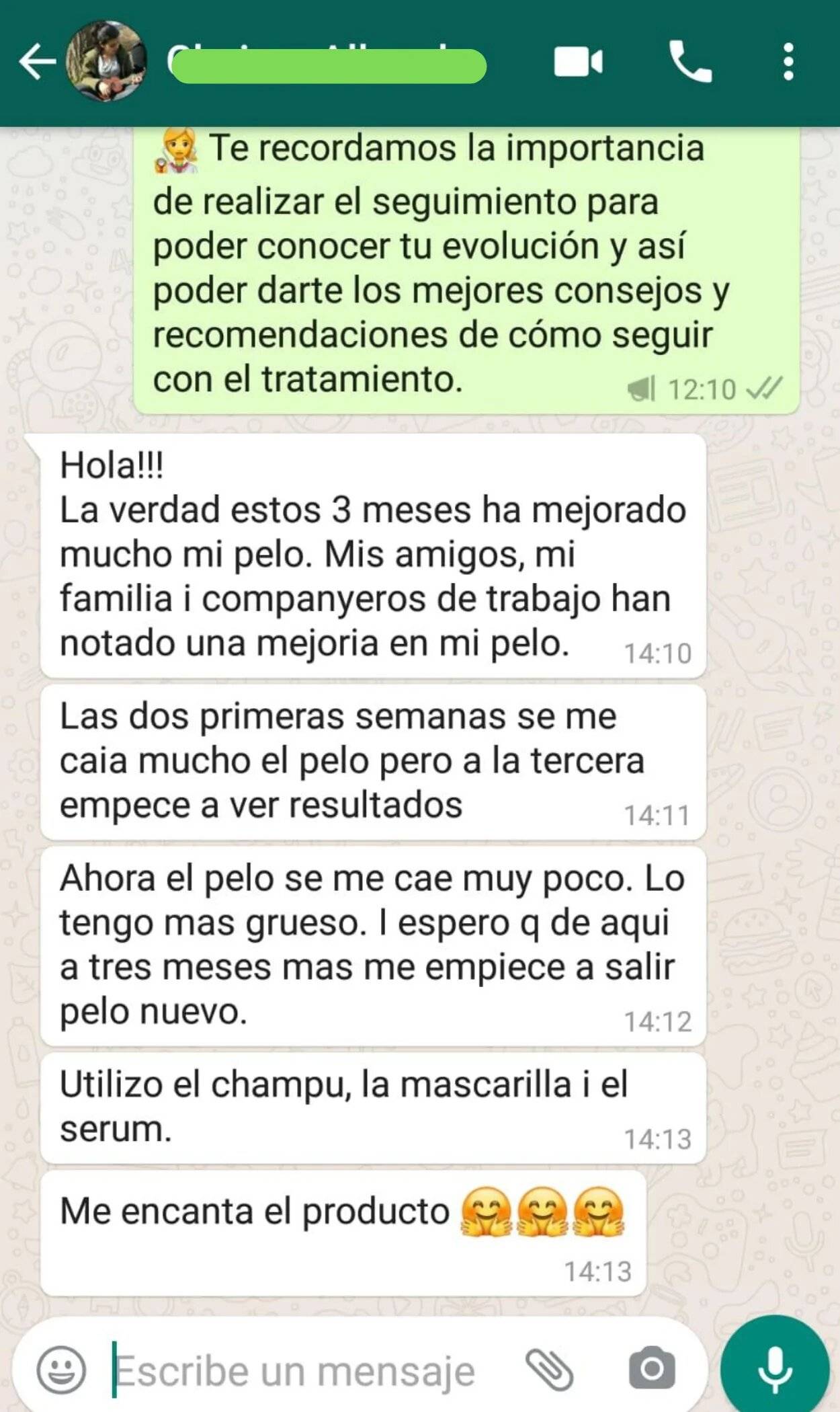Go back to the chat list

pos(36,63)
